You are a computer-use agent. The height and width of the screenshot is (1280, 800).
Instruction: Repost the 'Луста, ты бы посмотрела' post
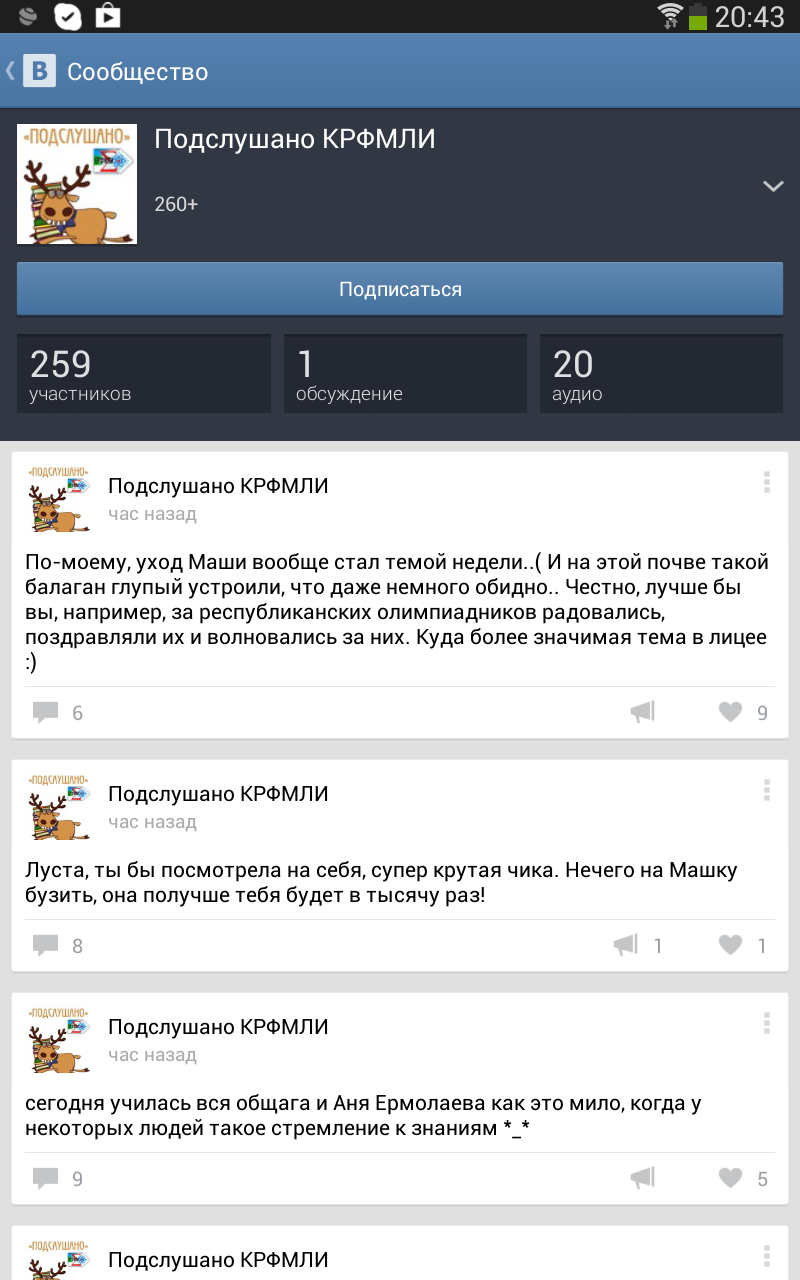pos(636,945)
